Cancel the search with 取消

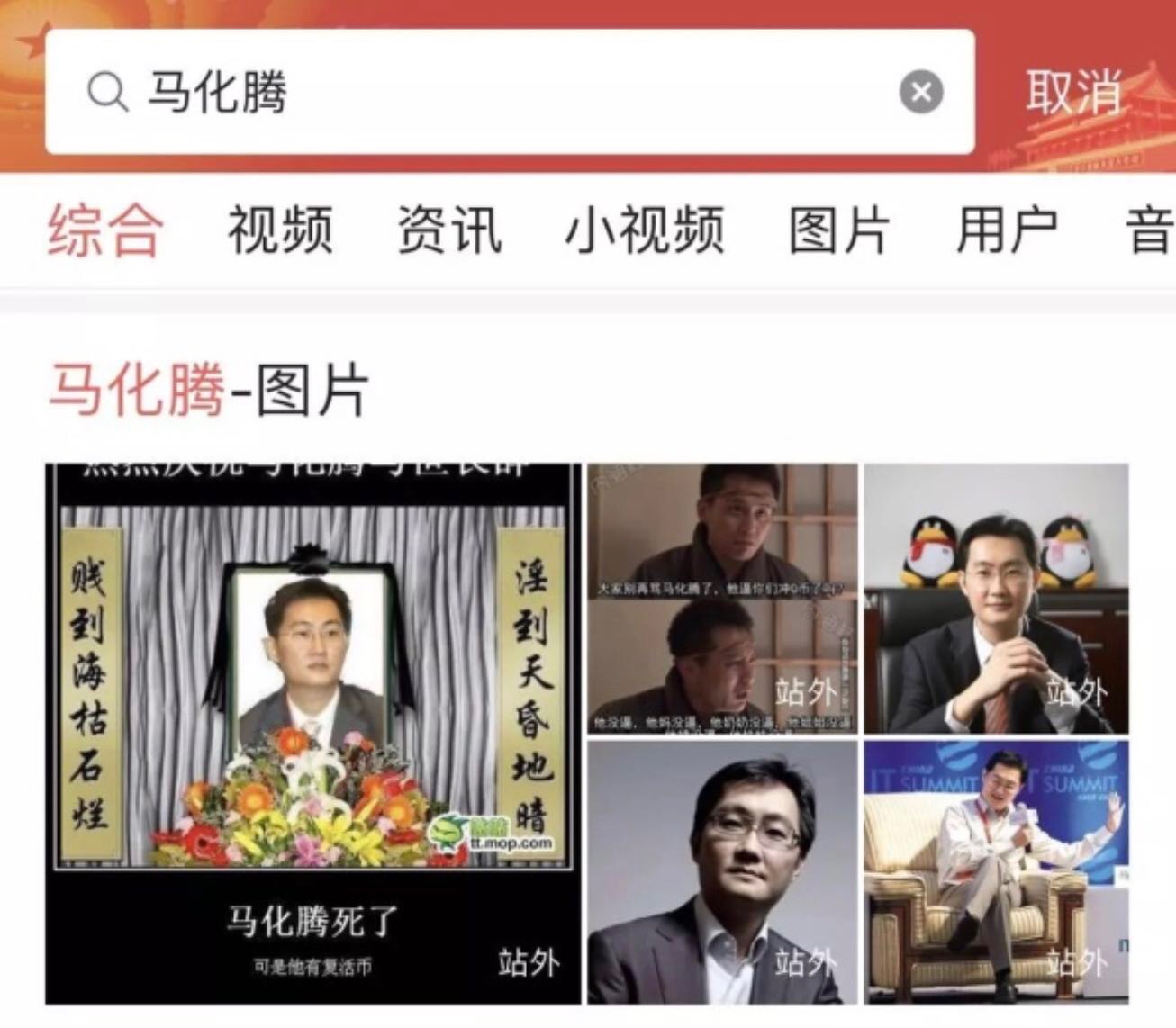(1073, 92)
